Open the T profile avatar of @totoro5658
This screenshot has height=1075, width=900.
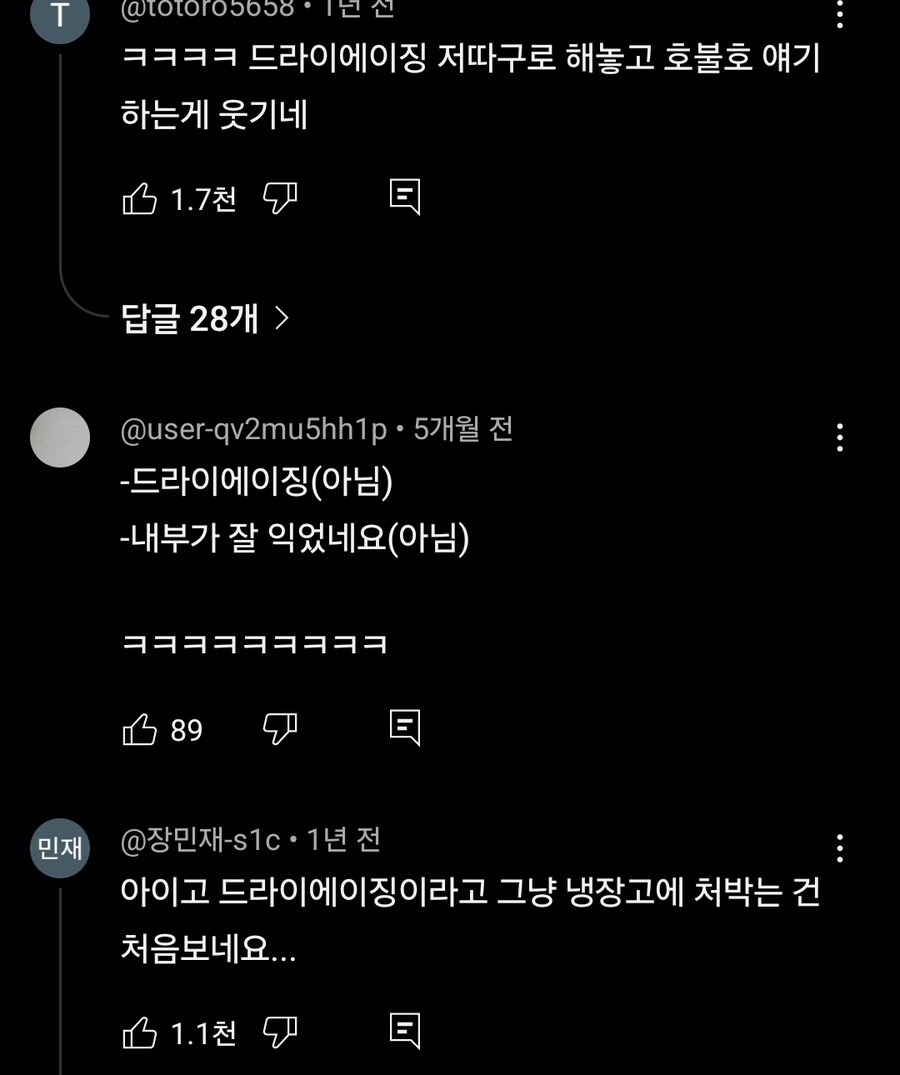pyautogui.click(x=60, y=14)
